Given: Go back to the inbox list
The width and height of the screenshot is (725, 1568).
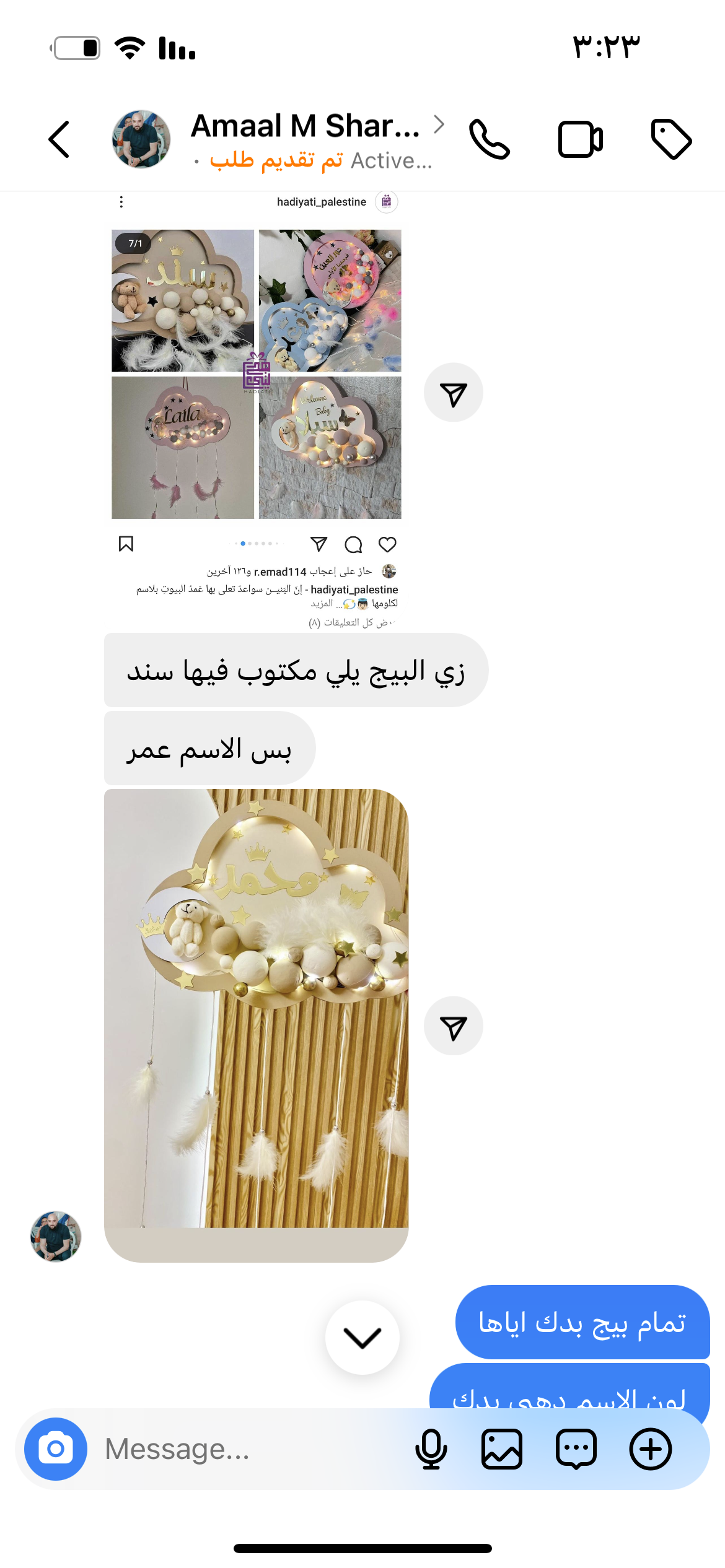Looking at the screenshot, I should [59, 139].
